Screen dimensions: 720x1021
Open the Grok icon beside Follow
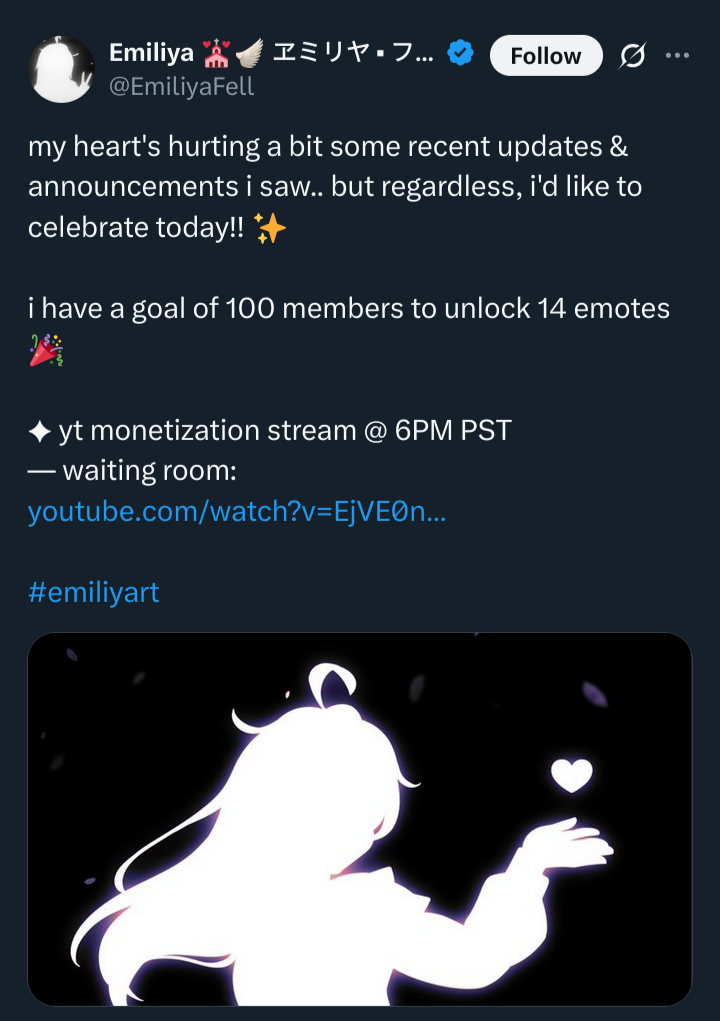633,57
